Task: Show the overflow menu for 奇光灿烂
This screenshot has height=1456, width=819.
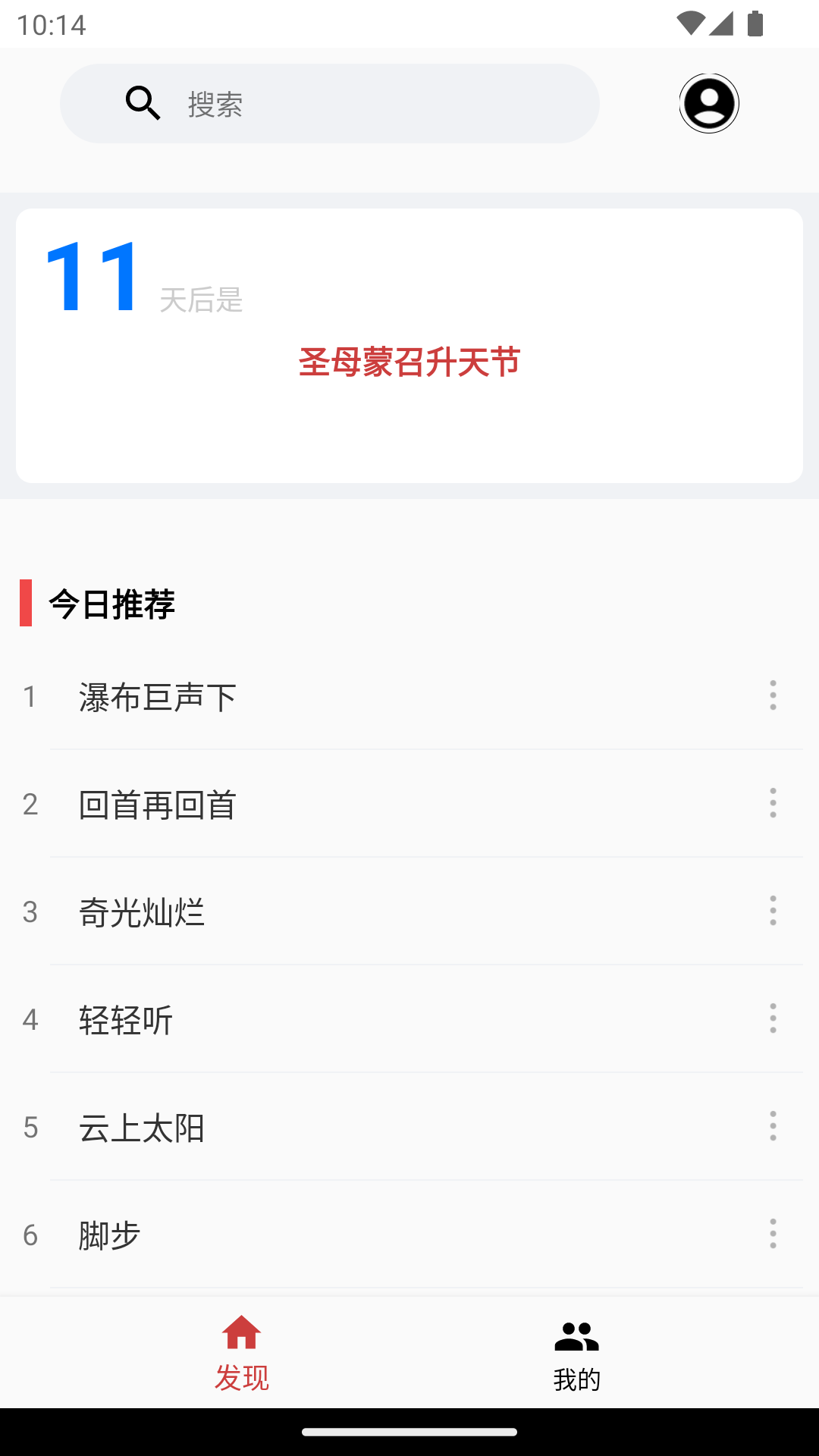Action: [773, 911]
